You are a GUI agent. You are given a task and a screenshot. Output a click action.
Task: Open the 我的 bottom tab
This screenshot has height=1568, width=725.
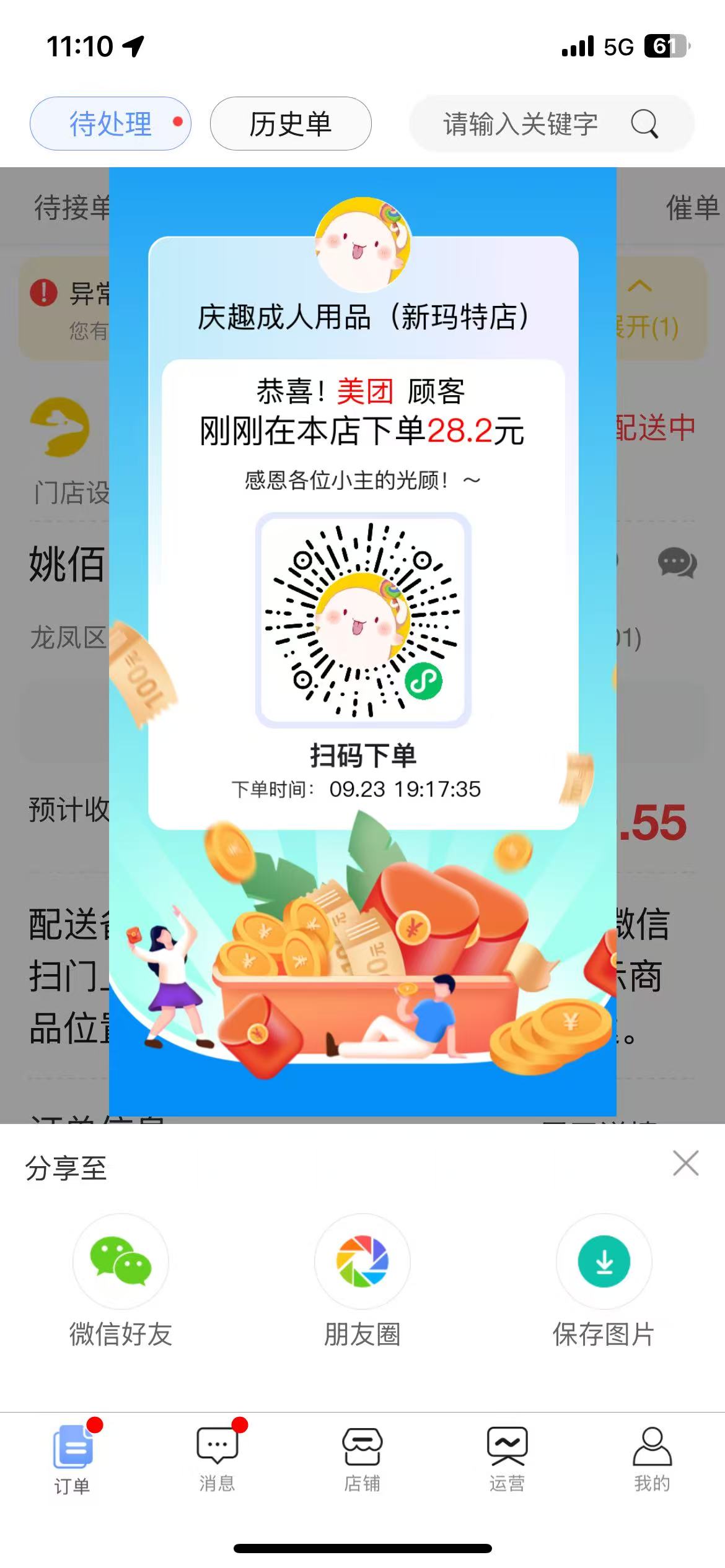[x=652, y=1460]
